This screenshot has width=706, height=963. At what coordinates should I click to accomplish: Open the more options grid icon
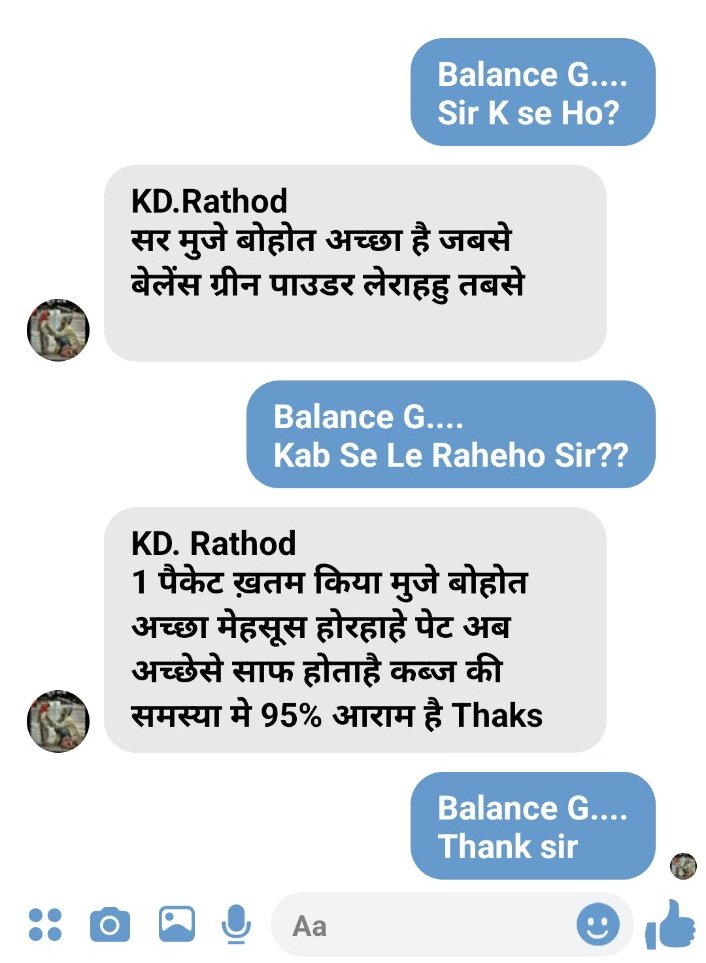click(x=45, y=925)
